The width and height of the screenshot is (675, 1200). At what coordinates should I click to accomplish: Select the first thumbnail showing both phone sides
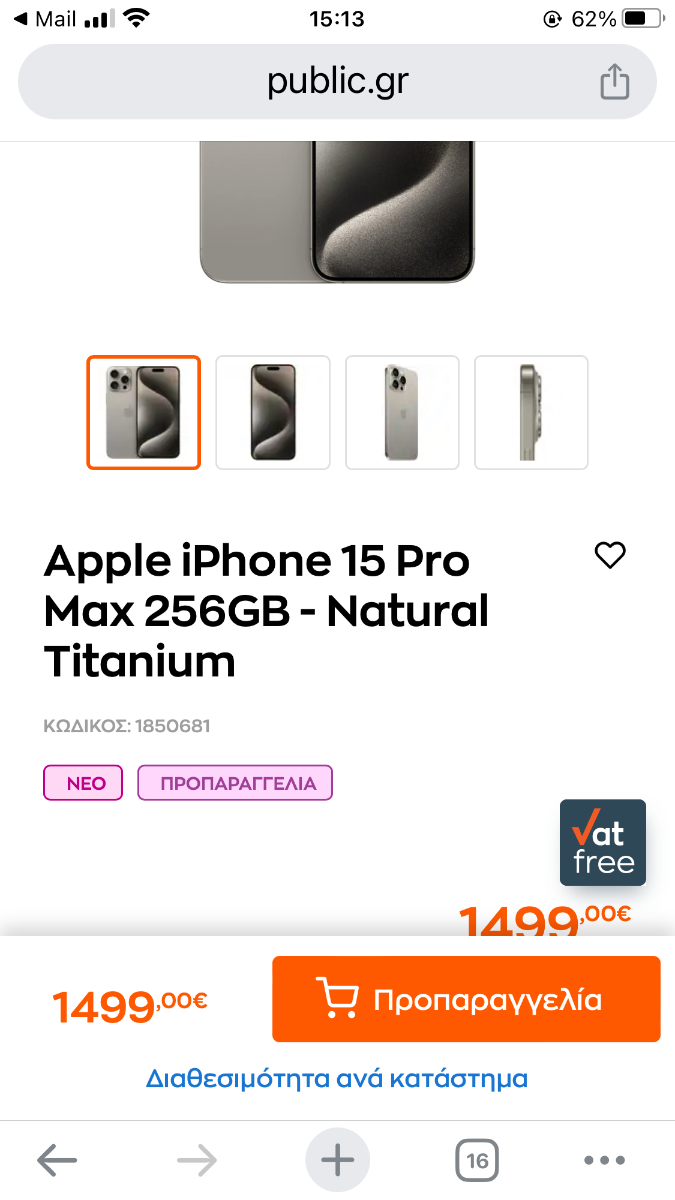(143, 412)
